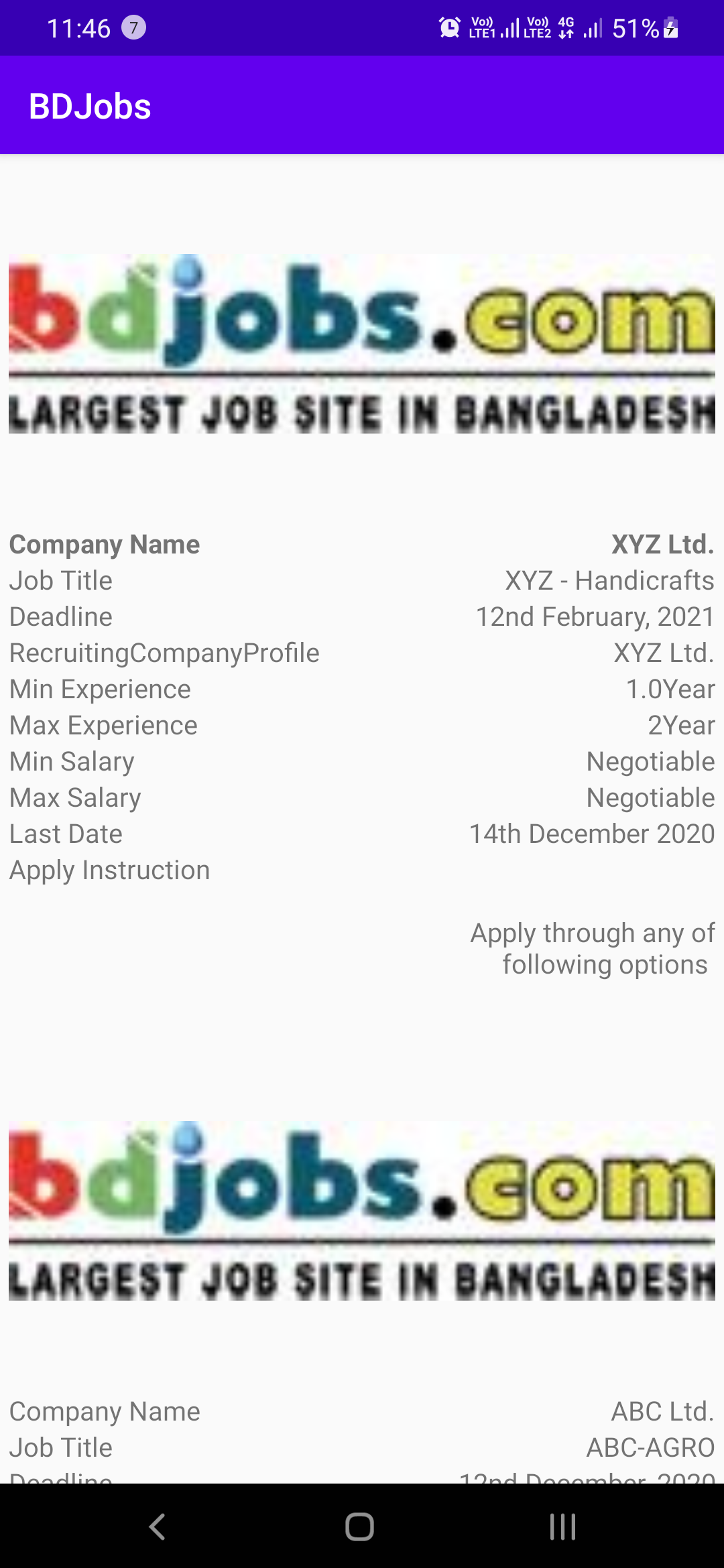
Task: Open the notification count bubble beside the clock
Action: pyautogui.click(x=133, y=27)
